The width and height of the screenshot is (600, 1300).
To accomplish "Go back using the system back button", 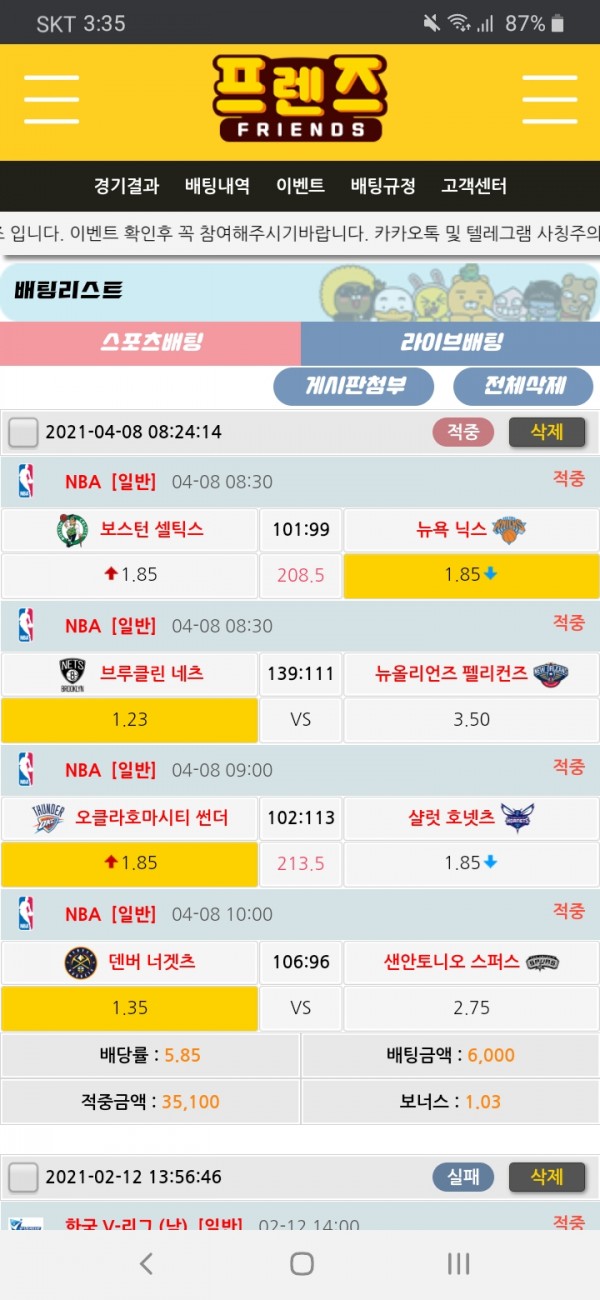I will pyautogui.click(x=146, y=1264).
